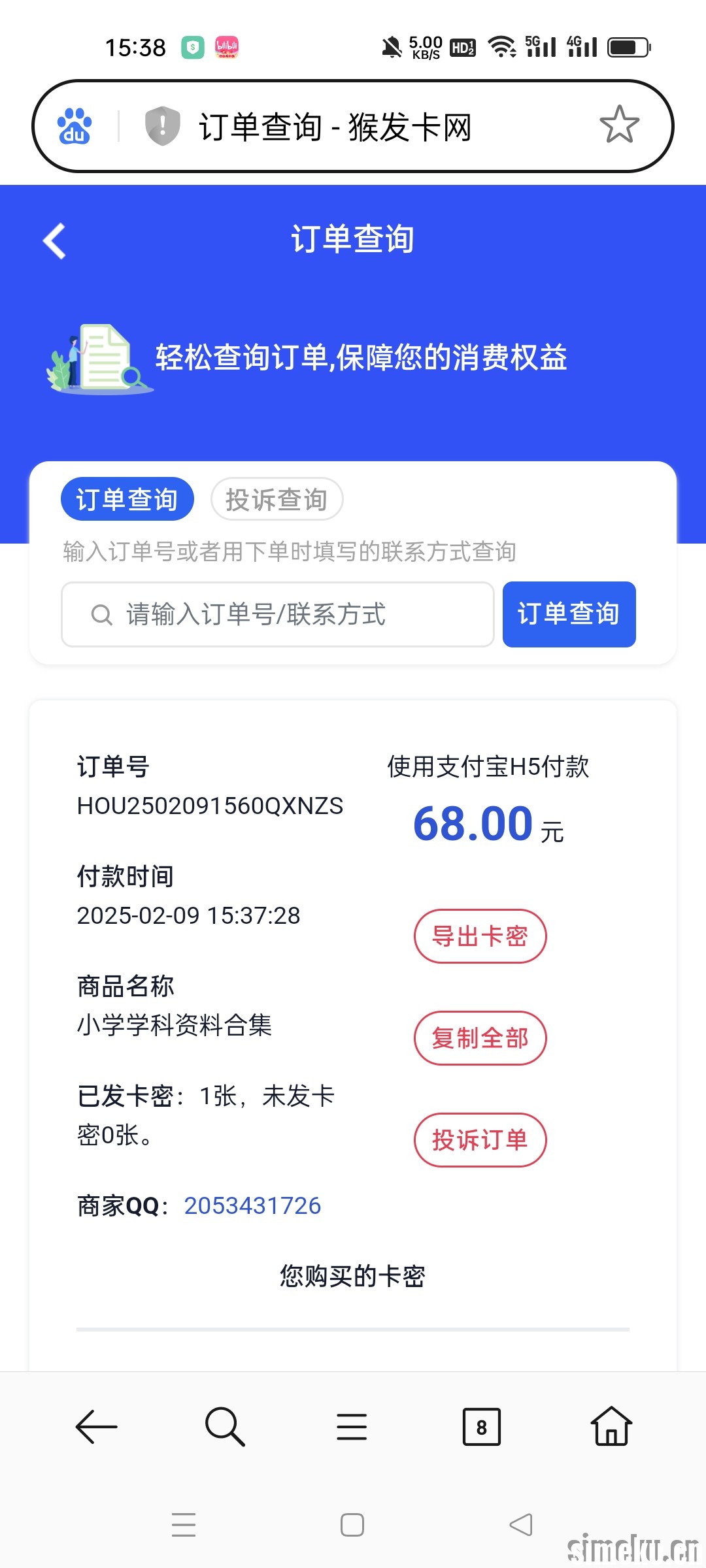Copy all with 复制全部 button

pyautogui.click(x=480, y=1038)
